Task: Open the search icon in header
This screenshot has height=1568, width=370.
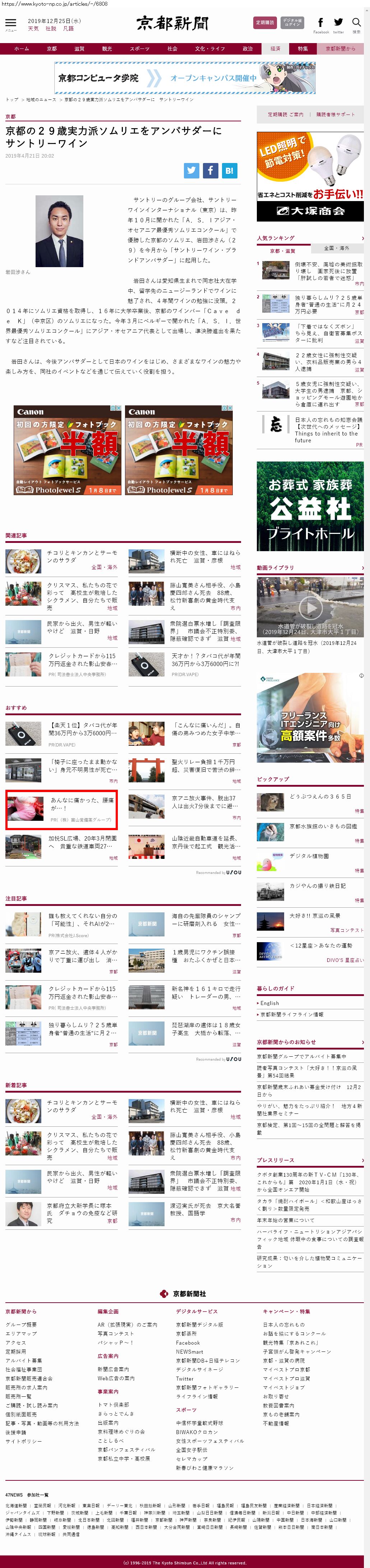Action: tap(357, 24)
